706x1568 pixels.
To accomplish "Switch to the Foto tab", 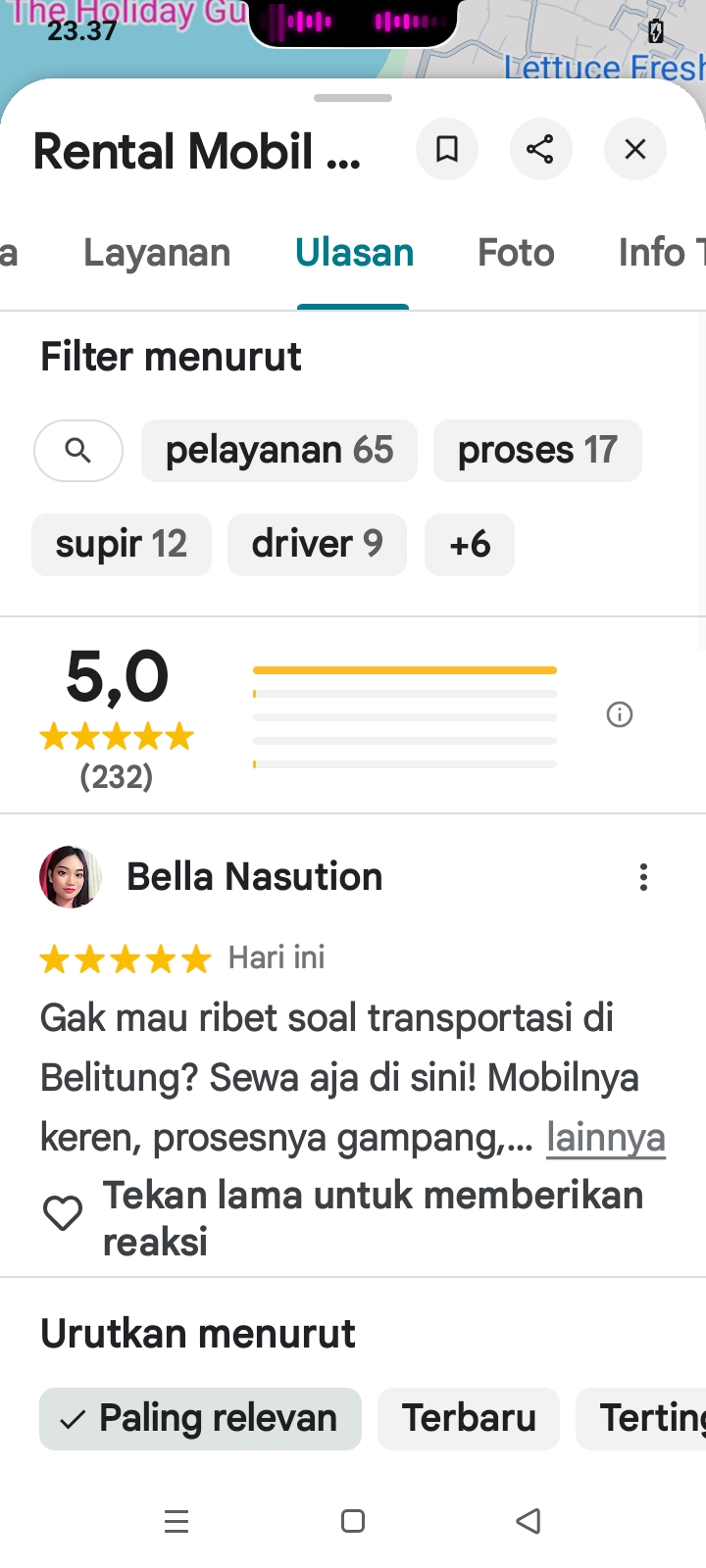I will coord(516,253).
